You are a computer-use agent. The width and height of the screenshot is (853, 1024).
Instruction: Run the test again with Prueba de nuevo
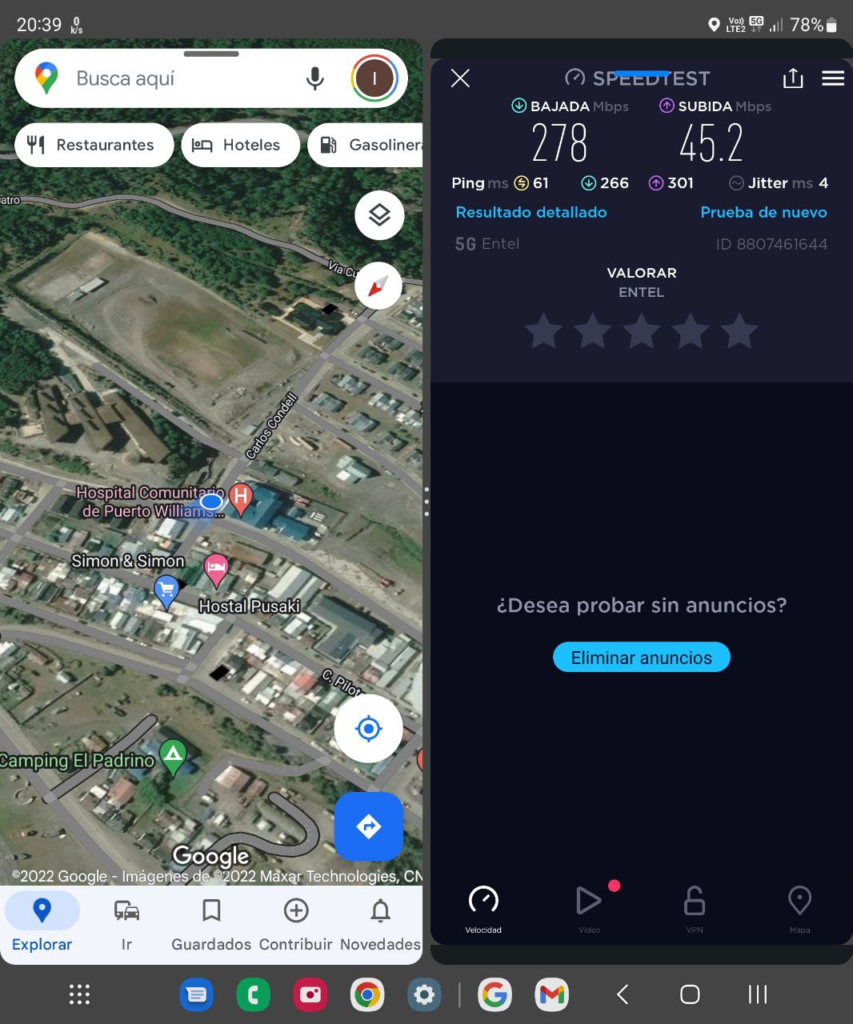pyautogui.click(x=763, y=212)
